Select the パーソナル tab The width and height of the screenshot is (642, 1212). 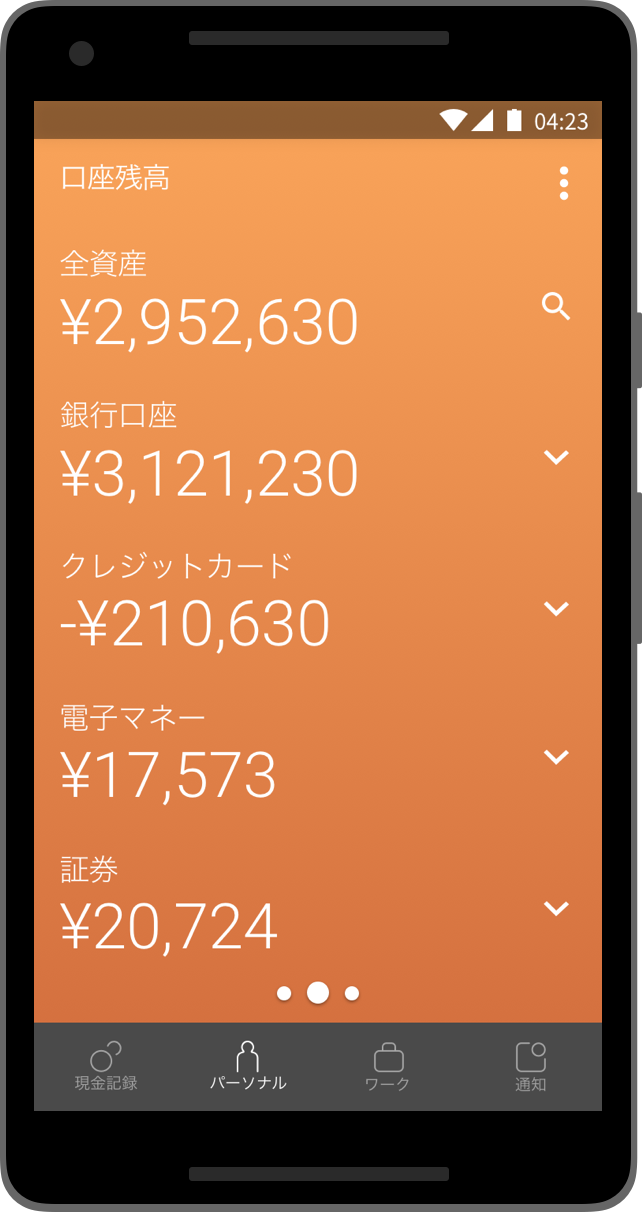[x=247, y=1066]
